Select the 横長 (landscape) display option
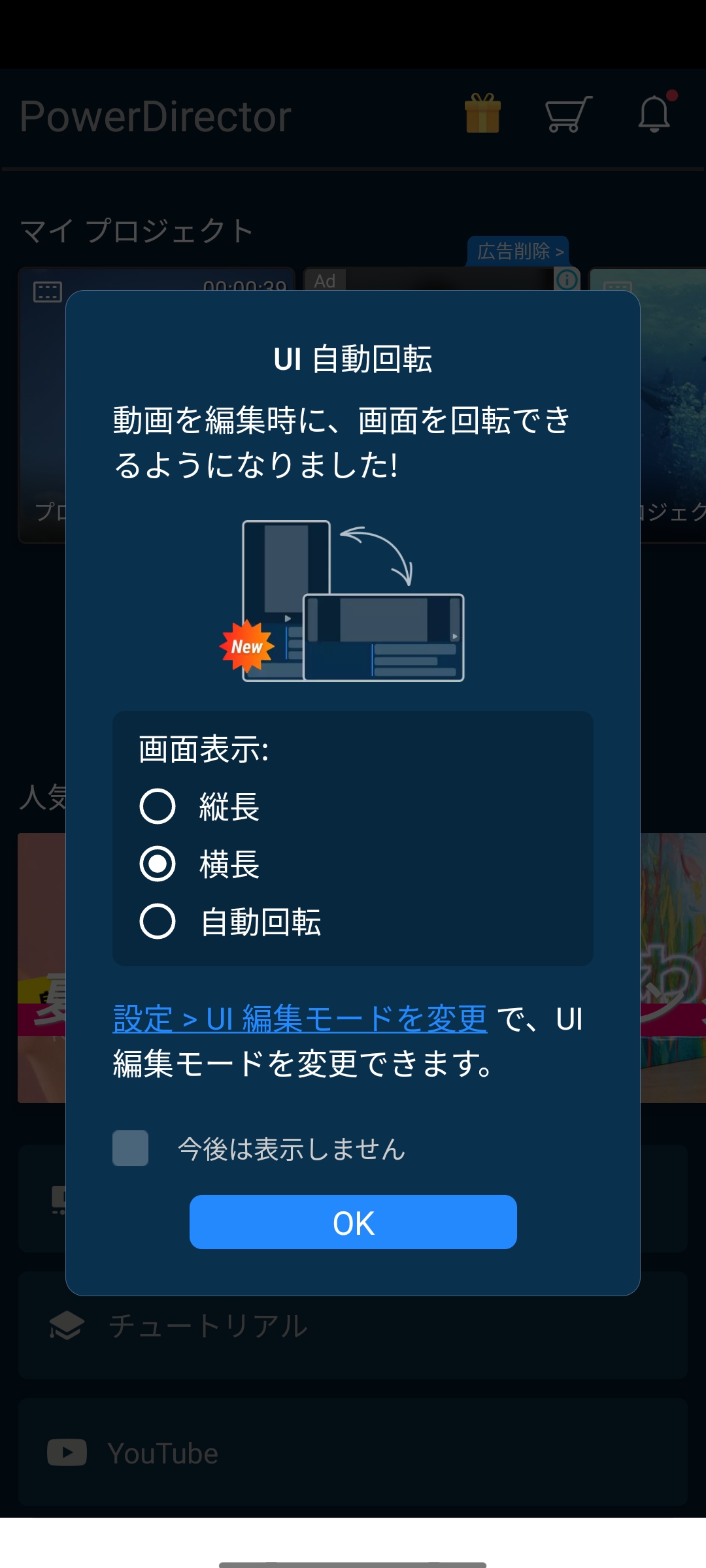 158,864
